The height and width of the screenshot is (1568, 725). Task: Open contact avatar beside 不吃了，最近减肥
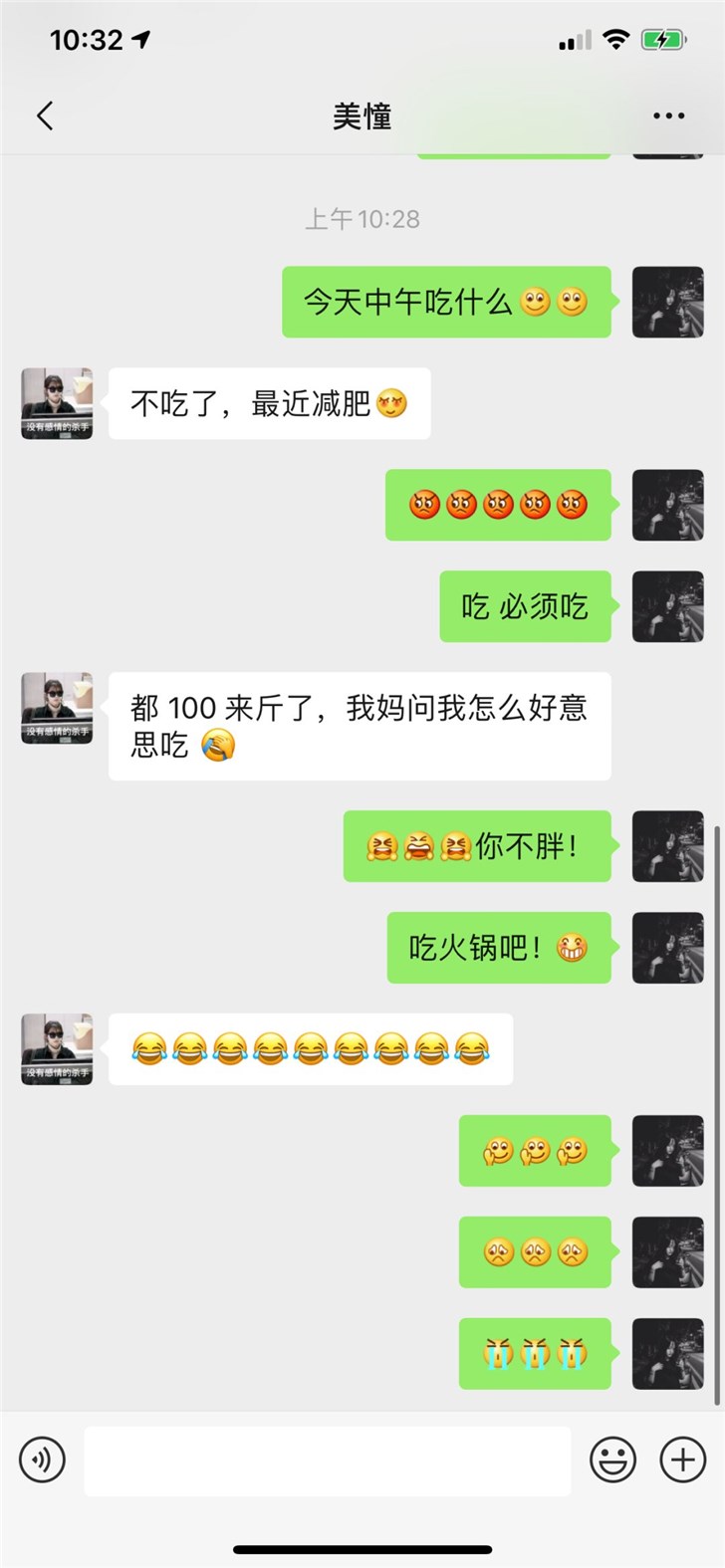(57, 403)
